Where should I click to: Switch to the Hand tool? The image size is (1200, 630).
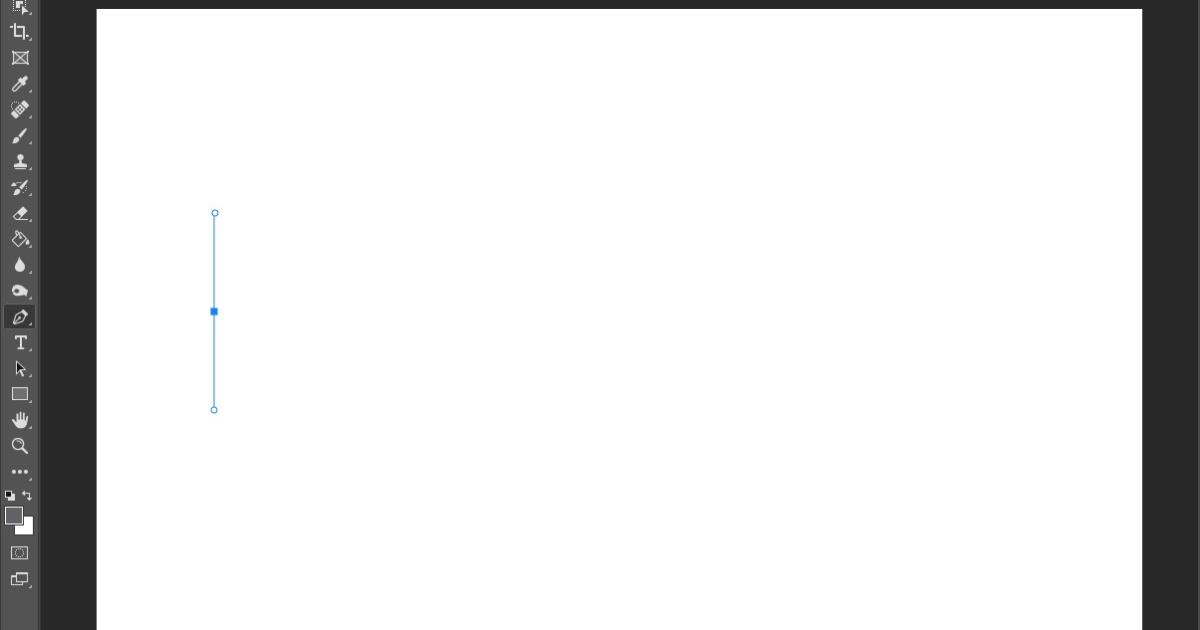click(x=19, y=420)
